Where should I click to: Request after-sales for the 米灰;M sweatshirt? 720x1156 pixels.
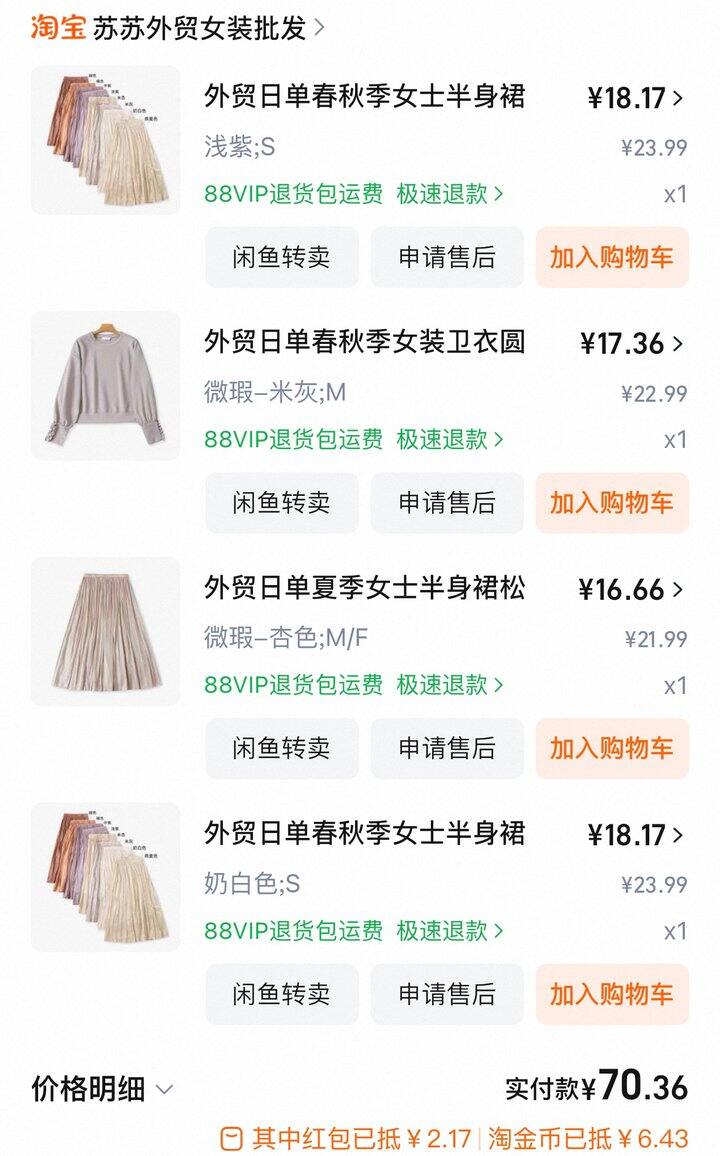tap(447, 503)
